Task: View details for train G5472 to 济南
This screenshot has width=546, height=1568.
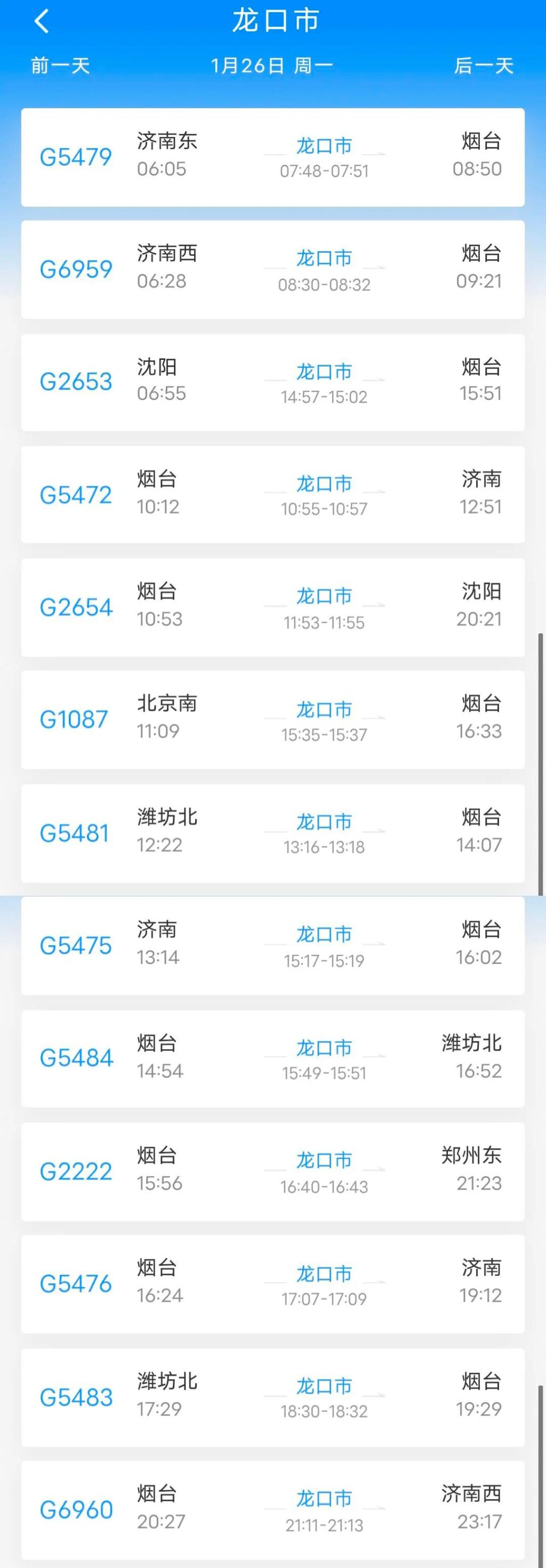Action: pyautogui.click(x=272, y=494)
